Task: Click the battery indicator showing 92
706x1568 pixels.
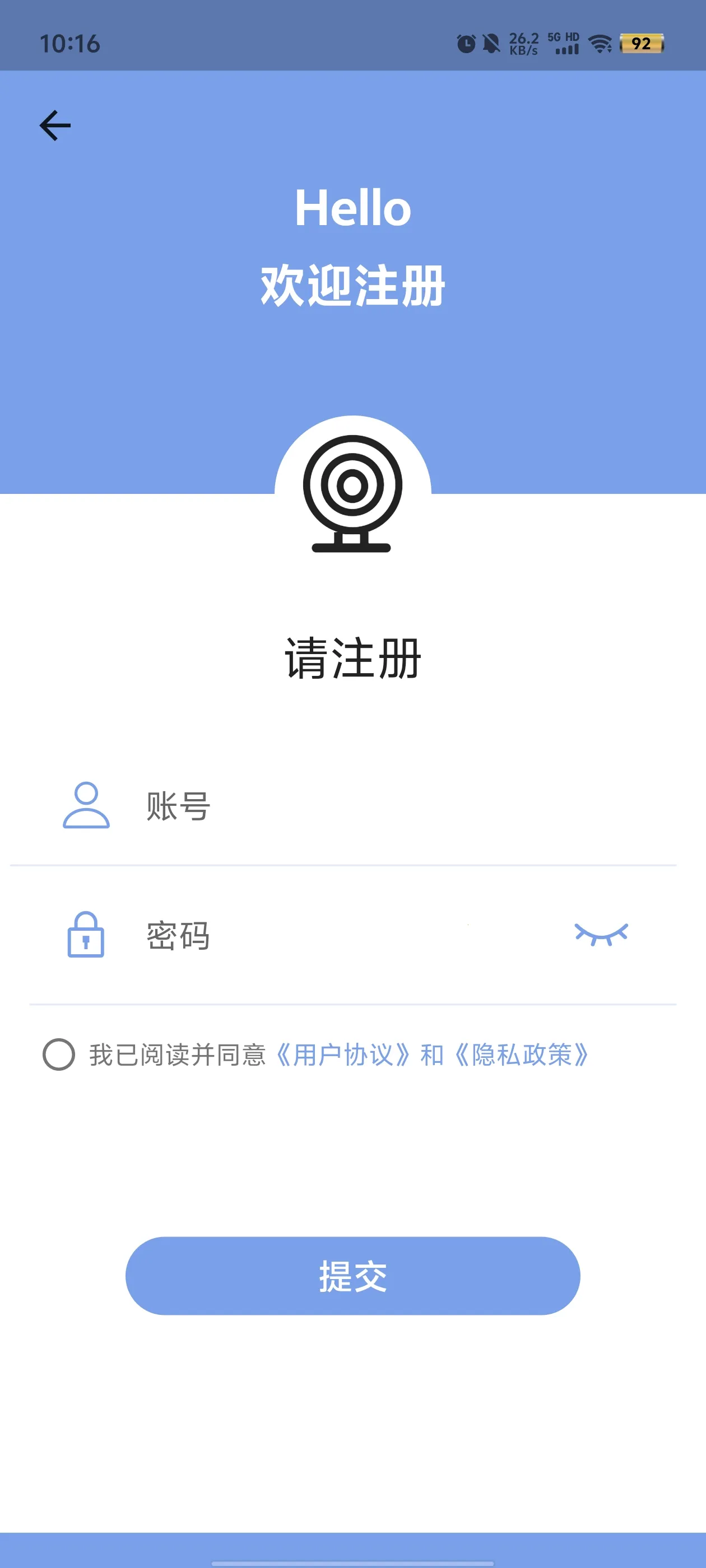Action: coord(642,43)
